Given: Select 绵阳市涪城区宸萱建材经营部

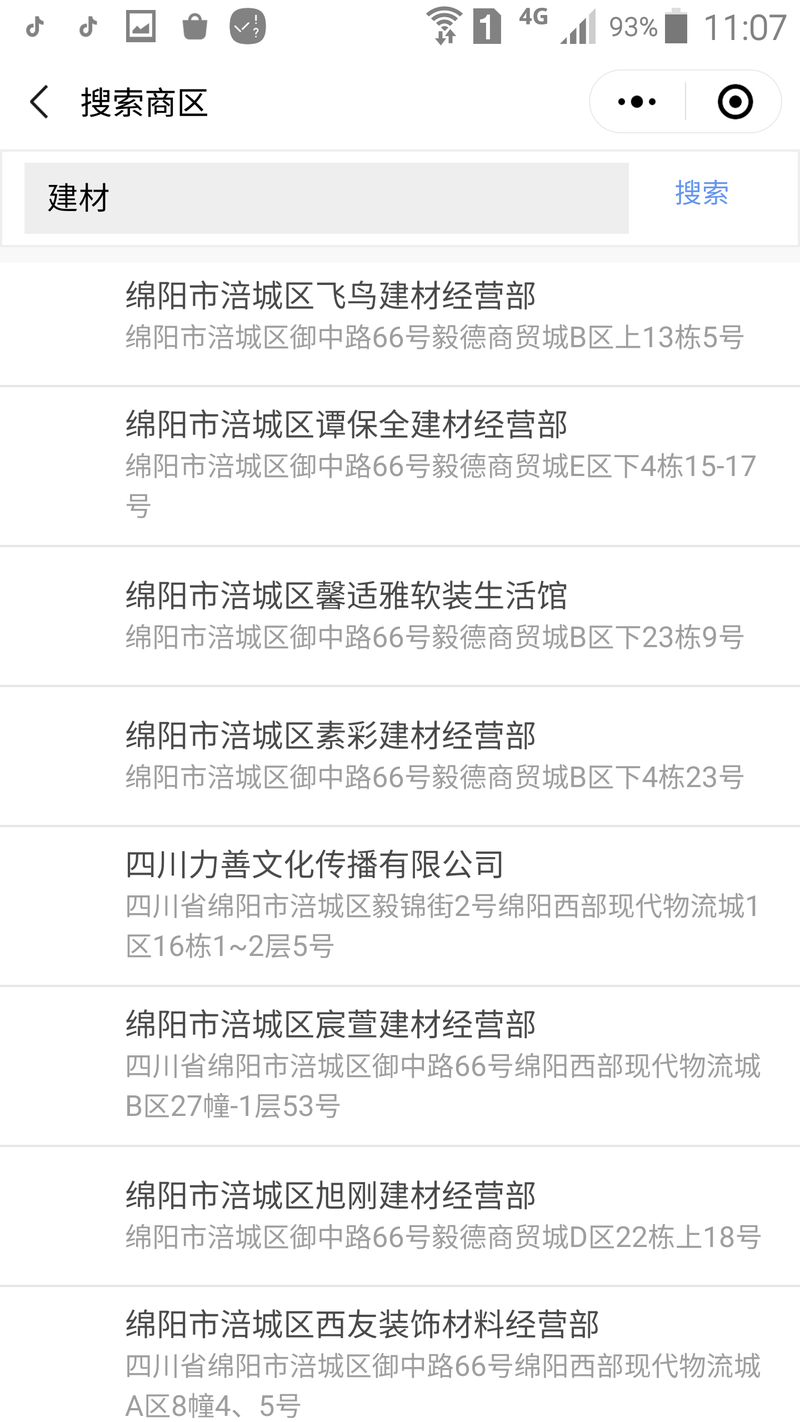Looking at the screenshot, I should pyautogui.click(x=400, y=1065).
